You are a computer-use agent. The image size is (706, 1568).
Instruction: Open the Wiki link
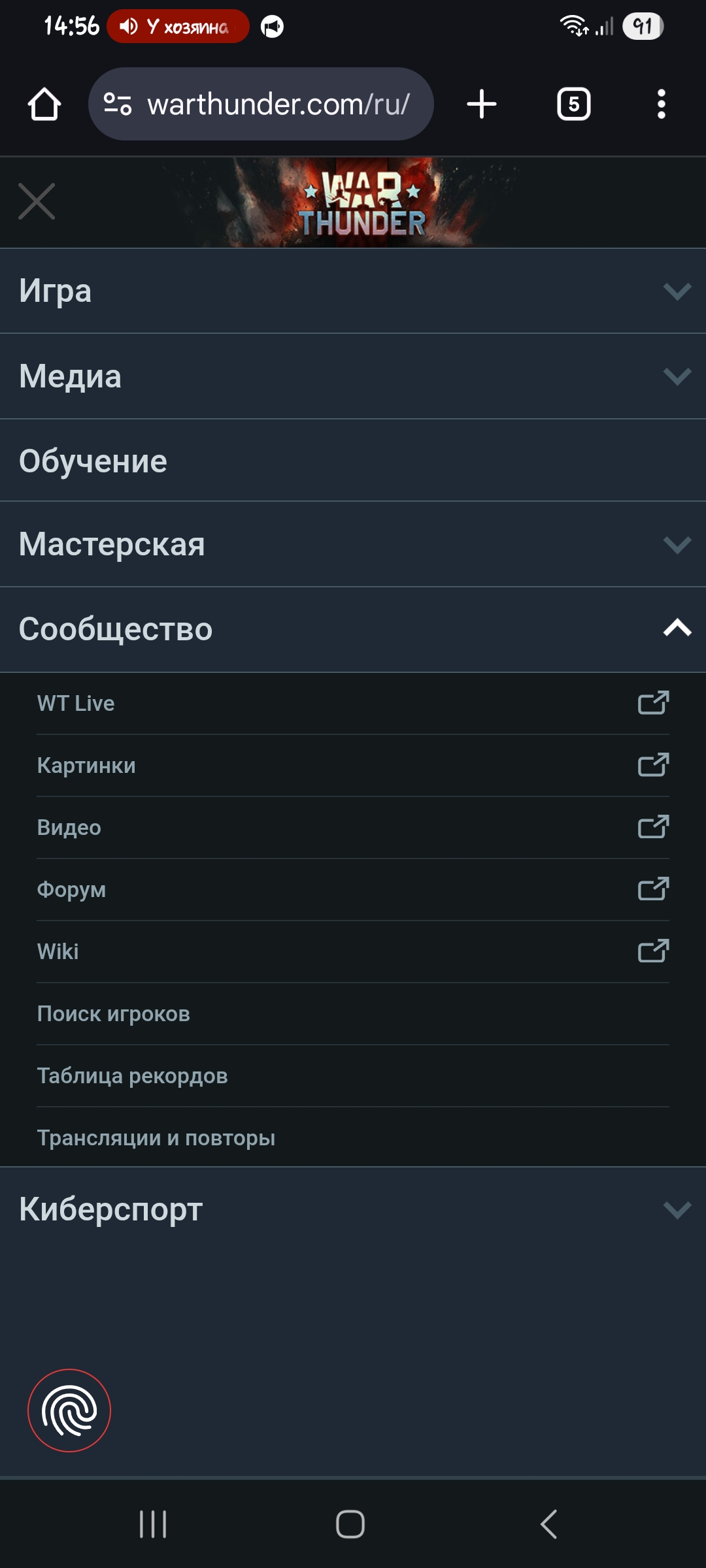[x=353, y=952]
